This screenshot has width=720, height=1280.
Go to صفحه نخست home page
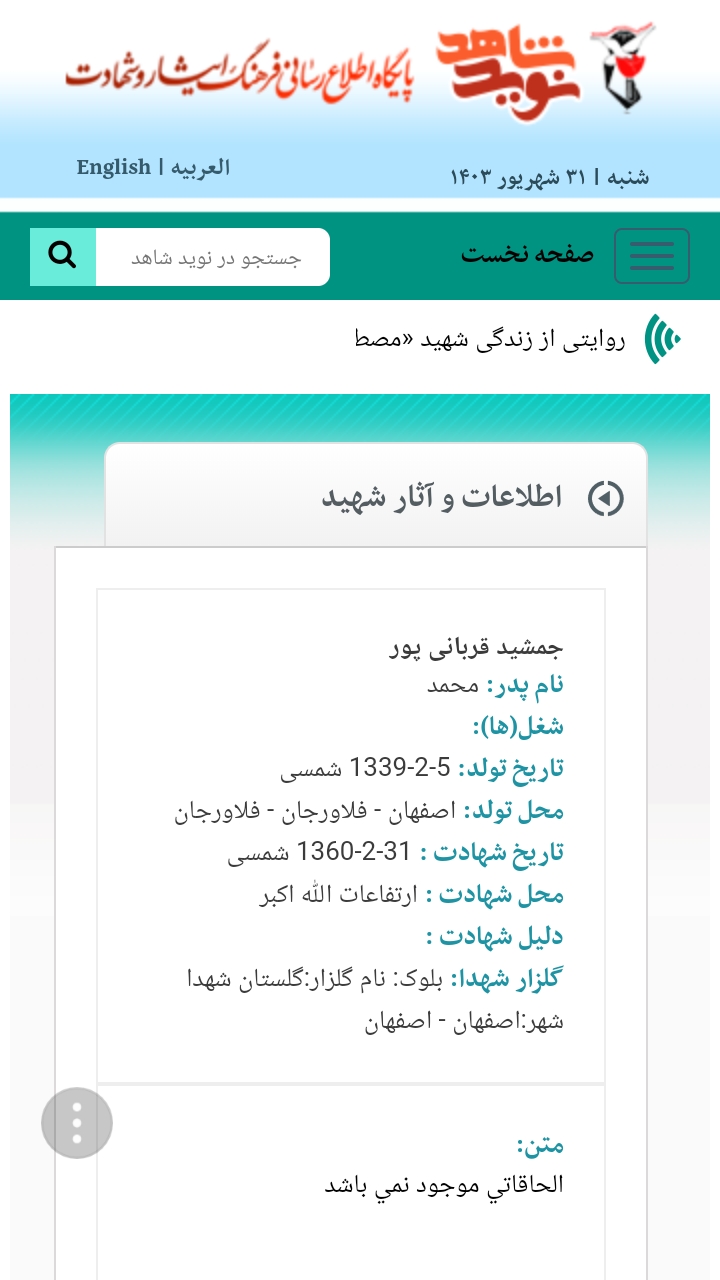(x=527, y=255)
